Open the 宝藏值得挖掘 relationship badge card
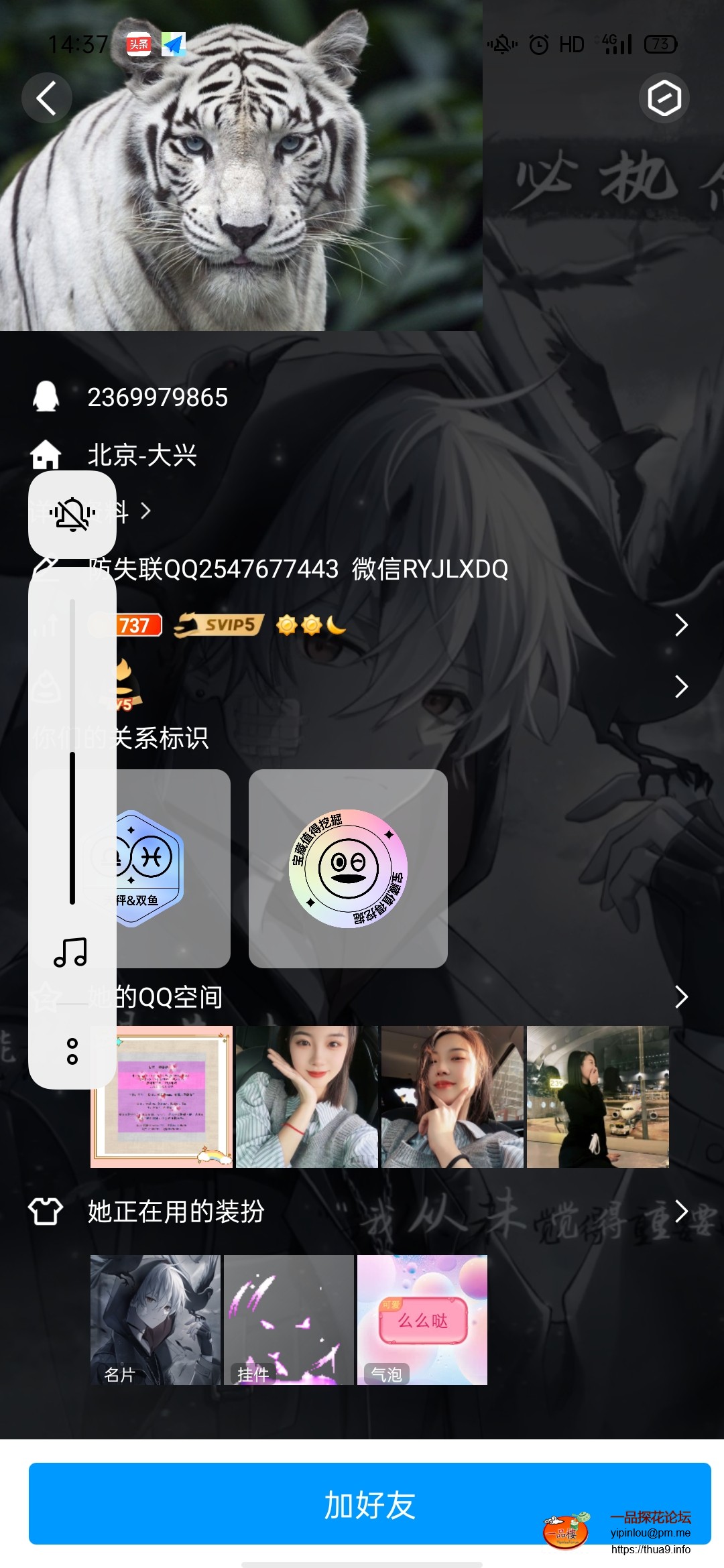Screen dimensions: 724x1568 click(348, 868)
